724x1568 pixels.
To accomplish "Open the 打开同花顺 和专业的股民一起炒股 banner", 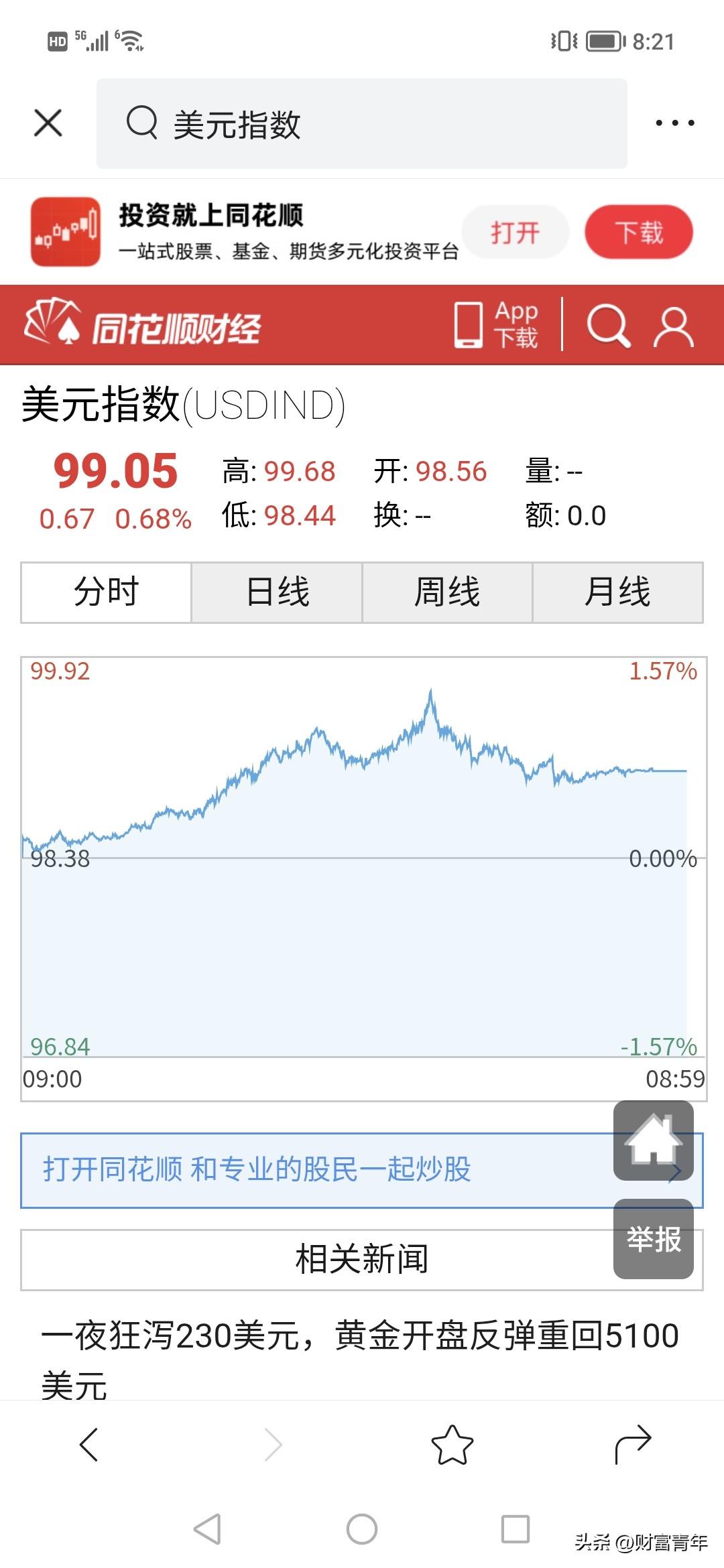I will pyautogui.click(x=362, y=1170).
